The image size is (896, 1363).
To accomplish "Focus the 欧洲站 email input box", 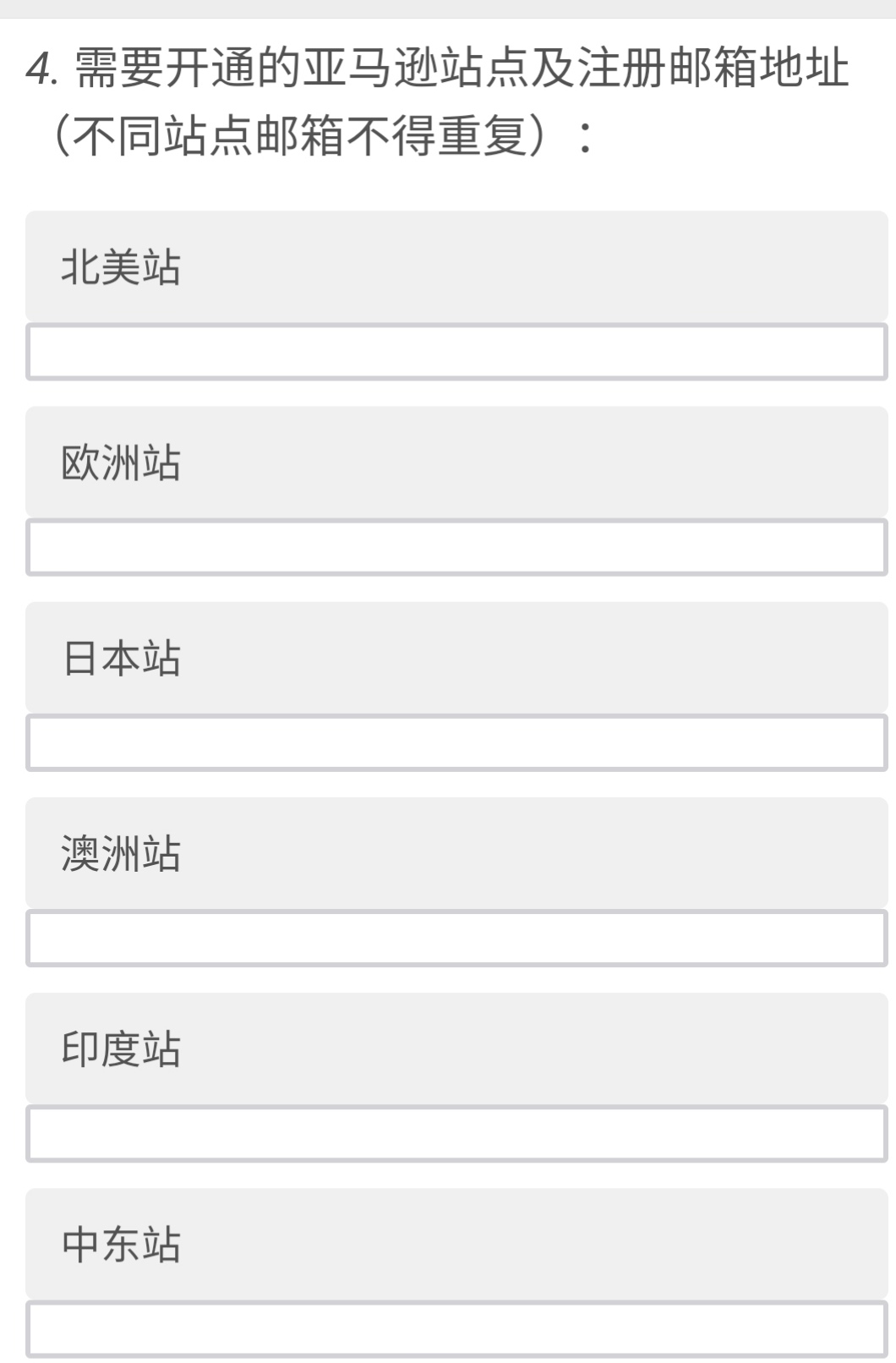I will point(456,547).
